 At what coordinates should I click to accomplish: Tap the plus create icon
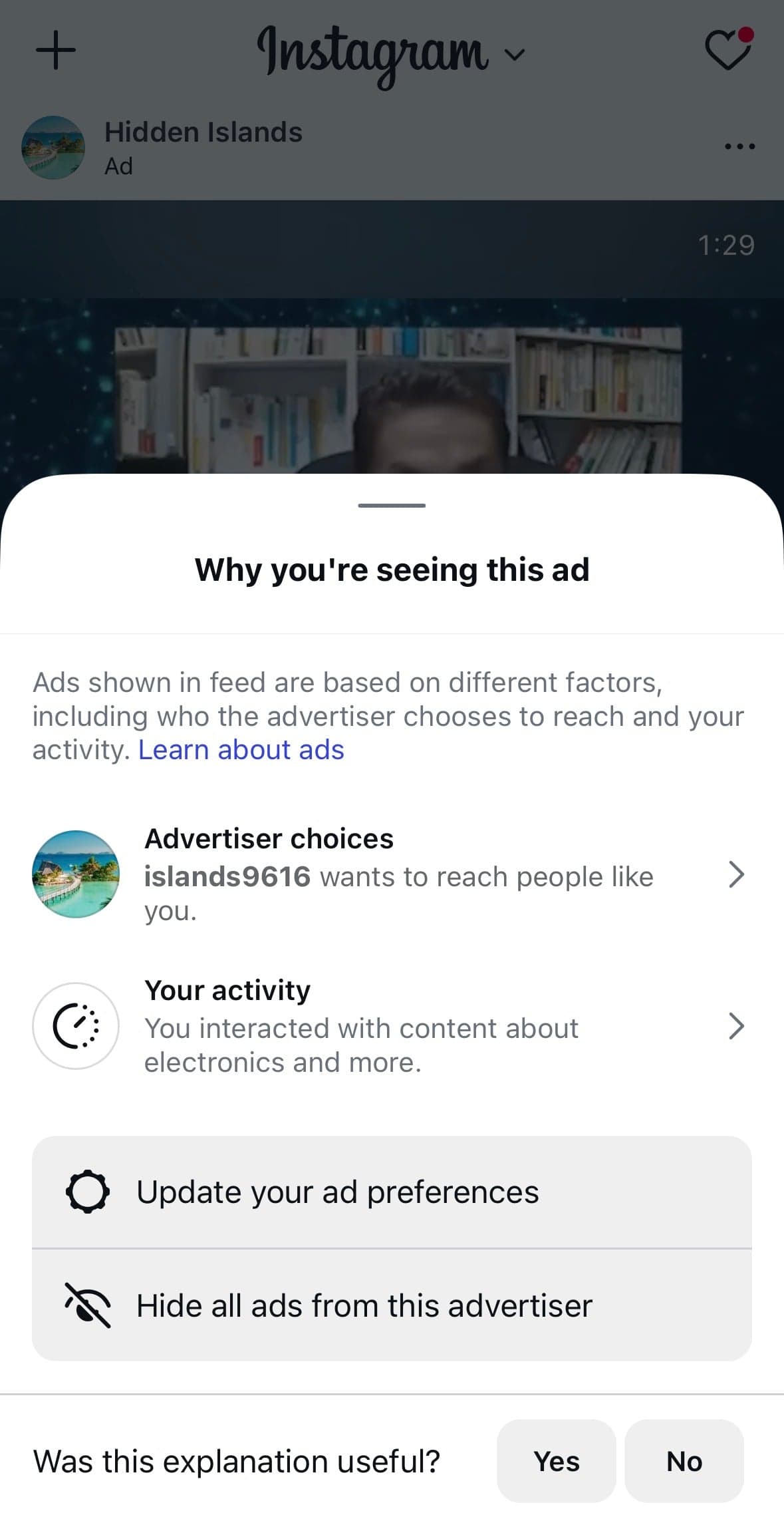(55, 50)
